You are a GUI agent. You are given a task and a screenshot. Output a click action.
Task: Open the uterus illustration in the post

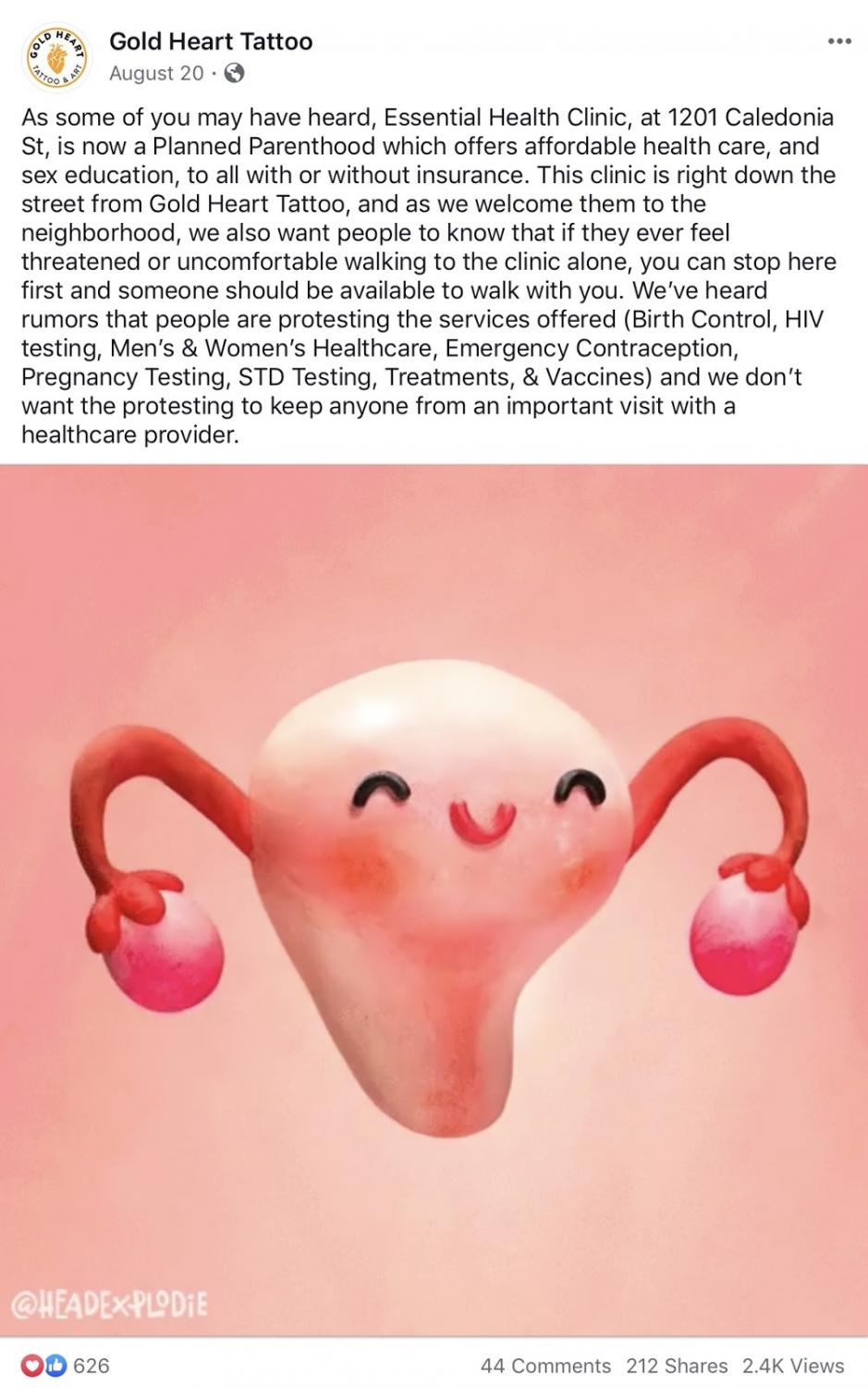[434, 897]
